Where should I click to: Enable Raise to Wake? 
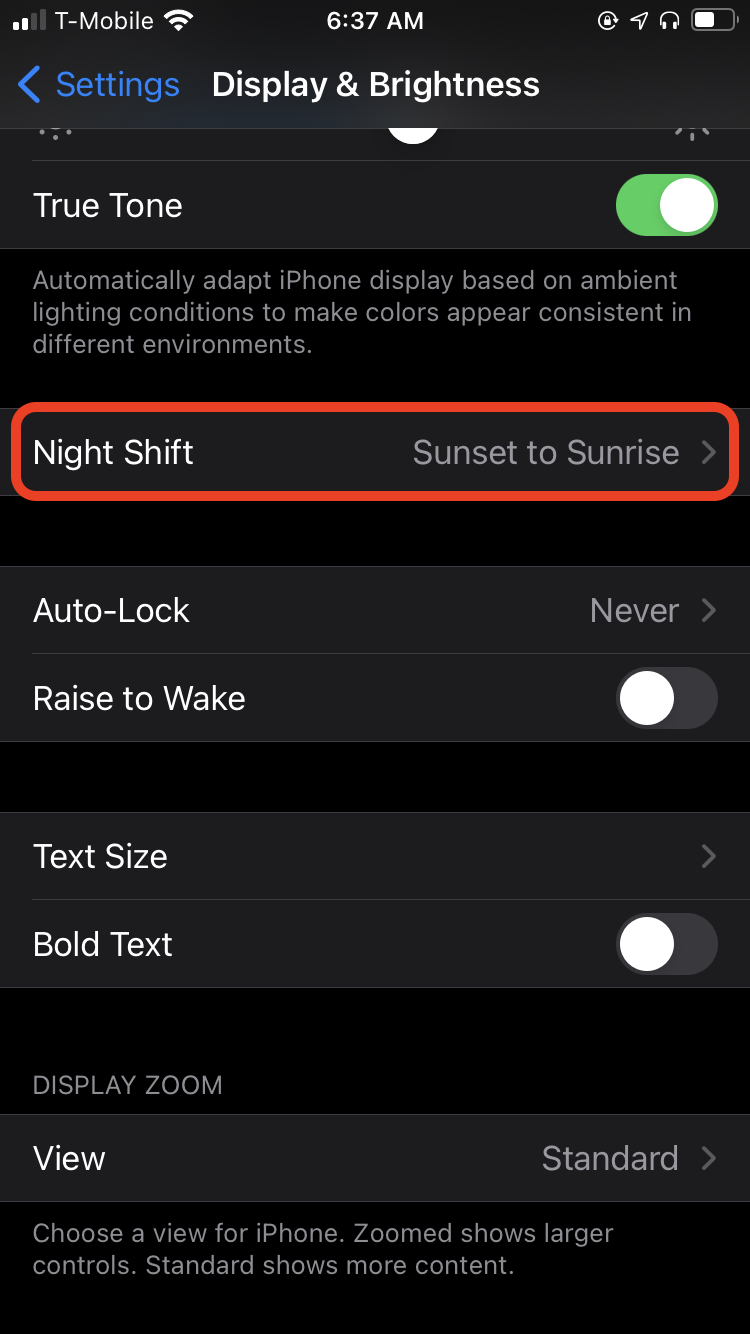pyautogui.click(x=667, y=698)
